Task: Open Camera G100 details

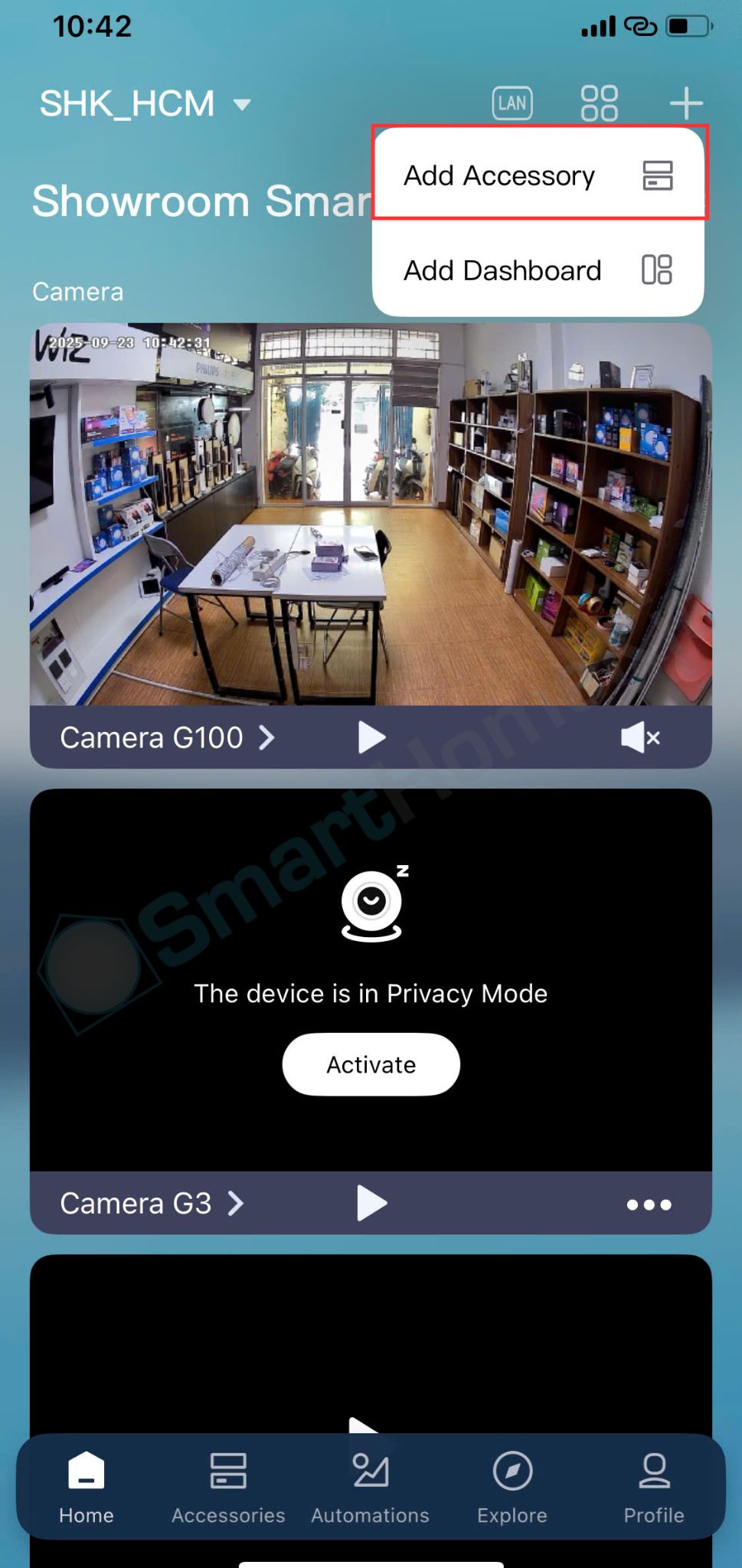Action: (167, 737)
